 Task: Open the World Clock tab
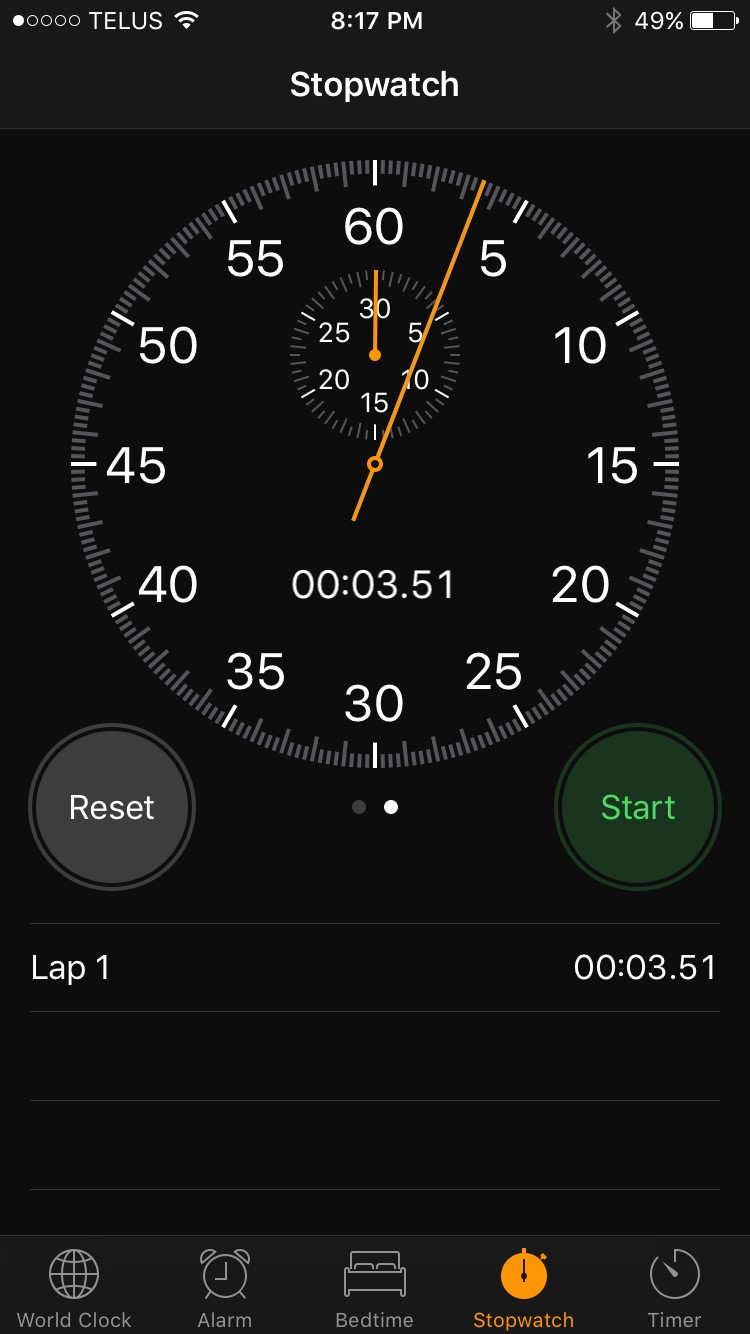pos(75,1289)
